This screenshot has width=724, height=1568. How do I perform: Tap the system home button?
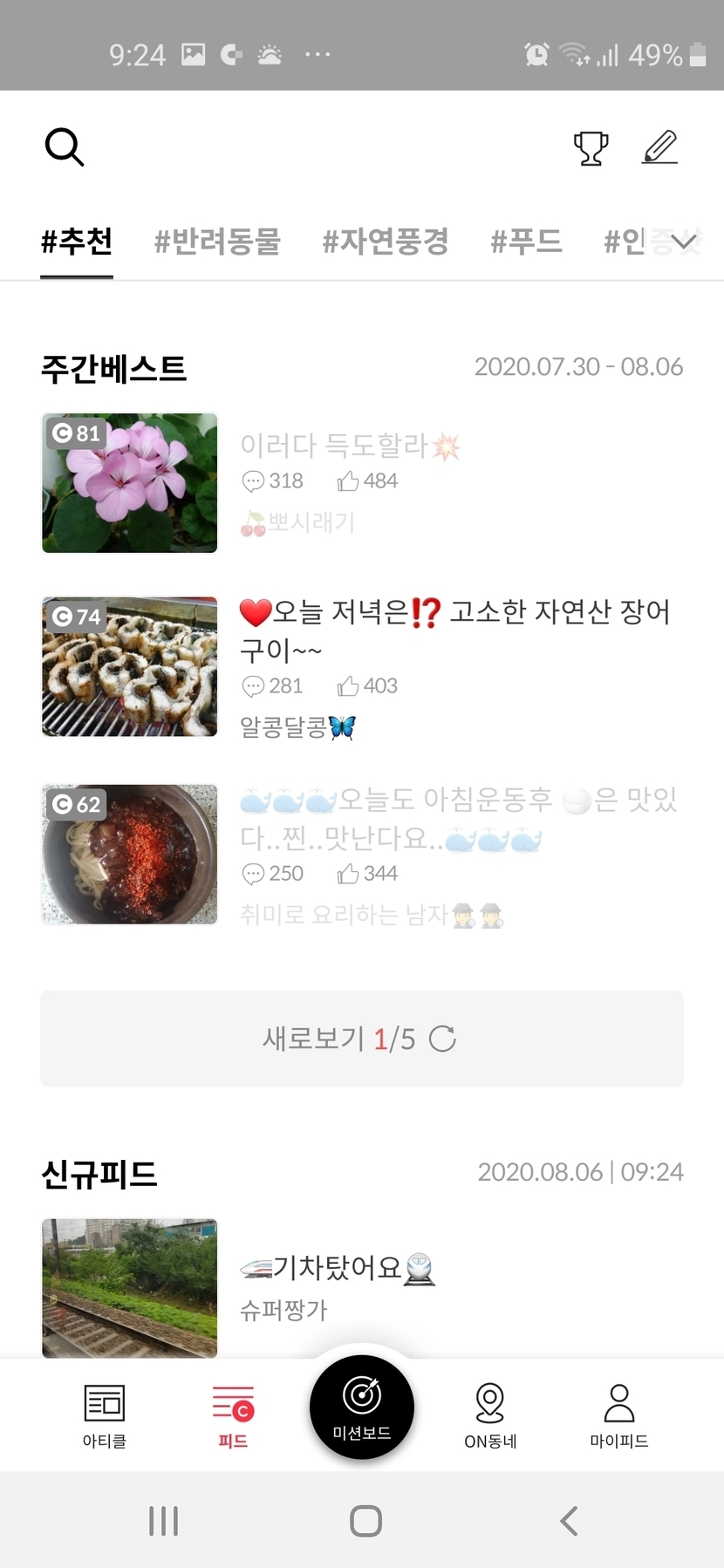(365, 1521)
